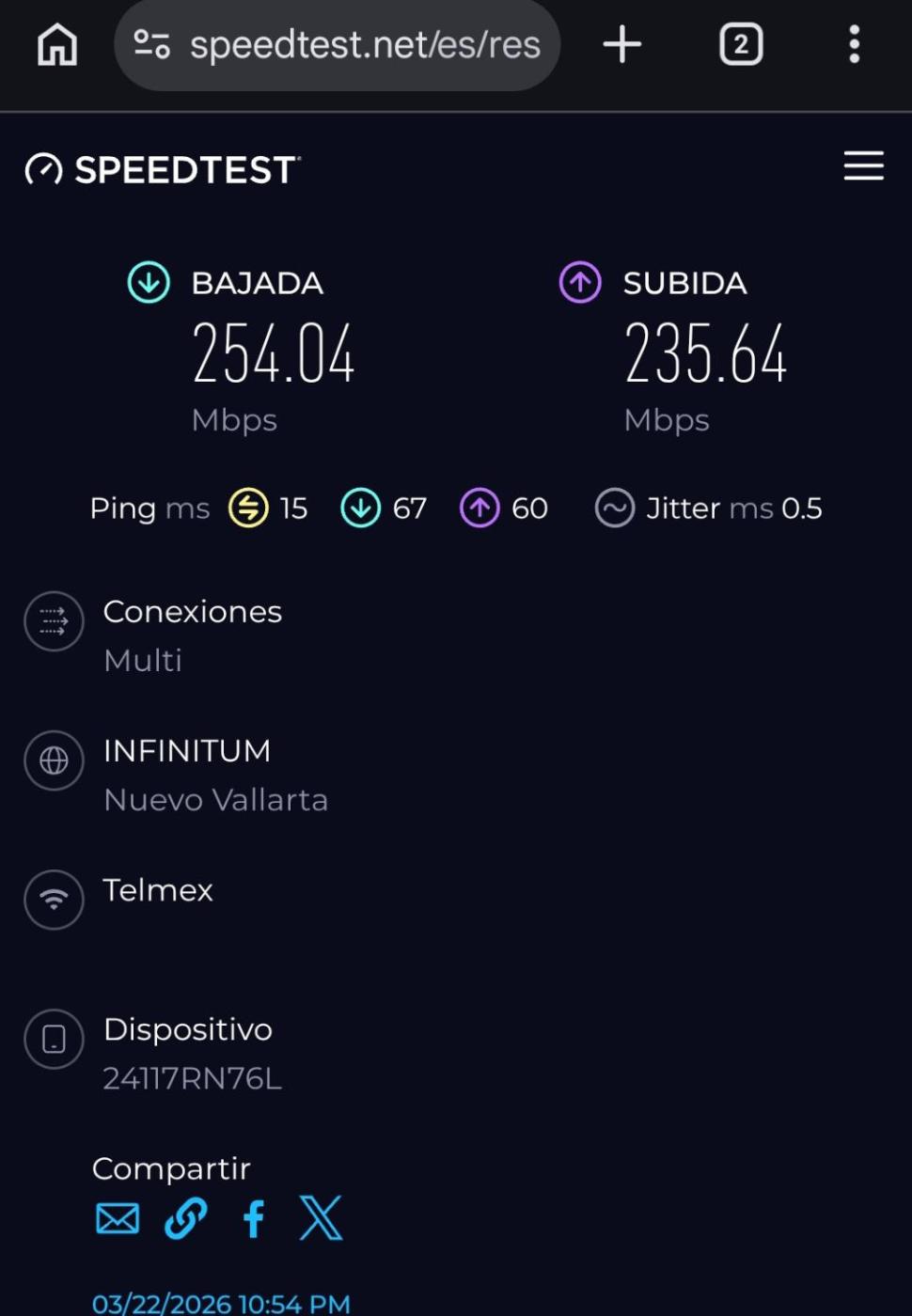Open the tab switcher showing 2 tabs
912x1316 pixels.
(741, 44)
